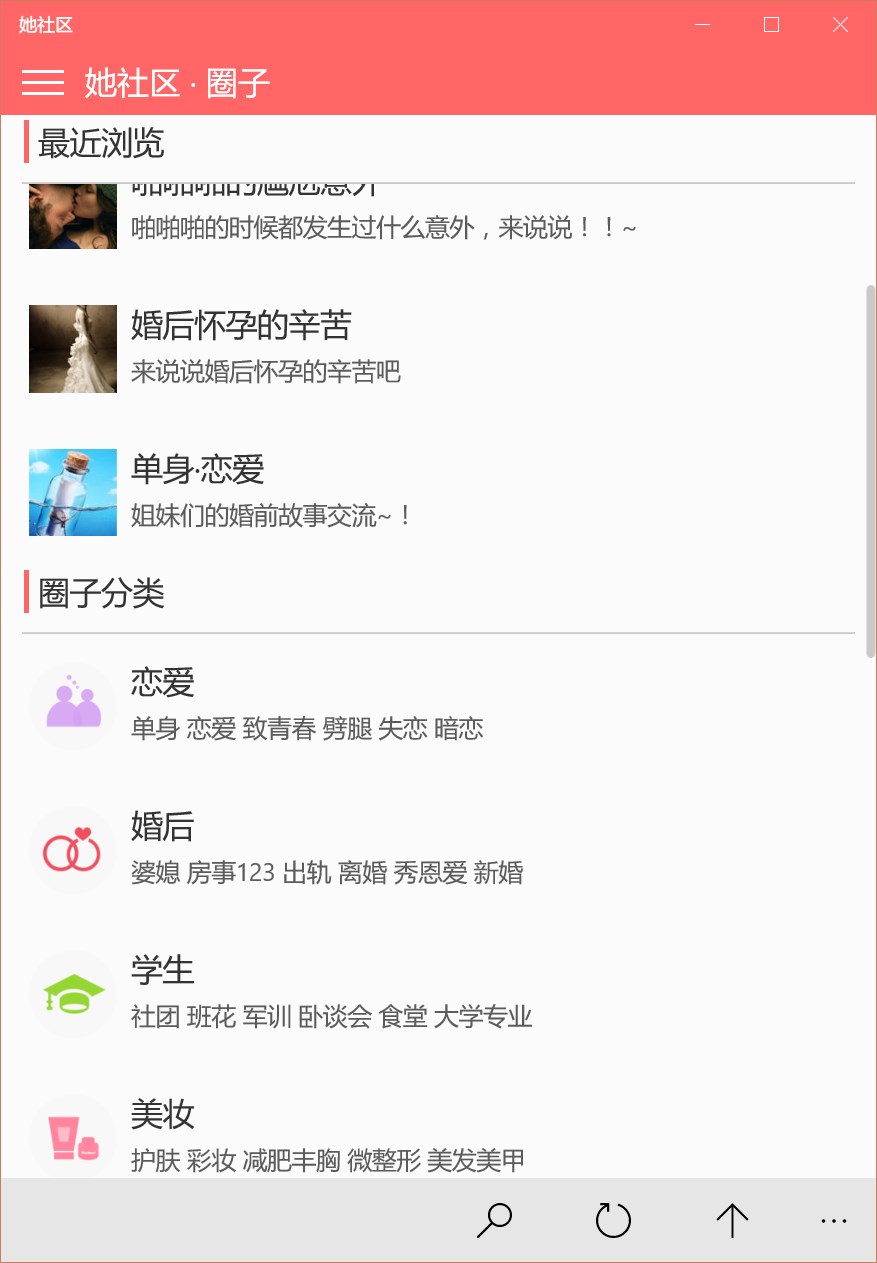Select the 学生 category

438,994
